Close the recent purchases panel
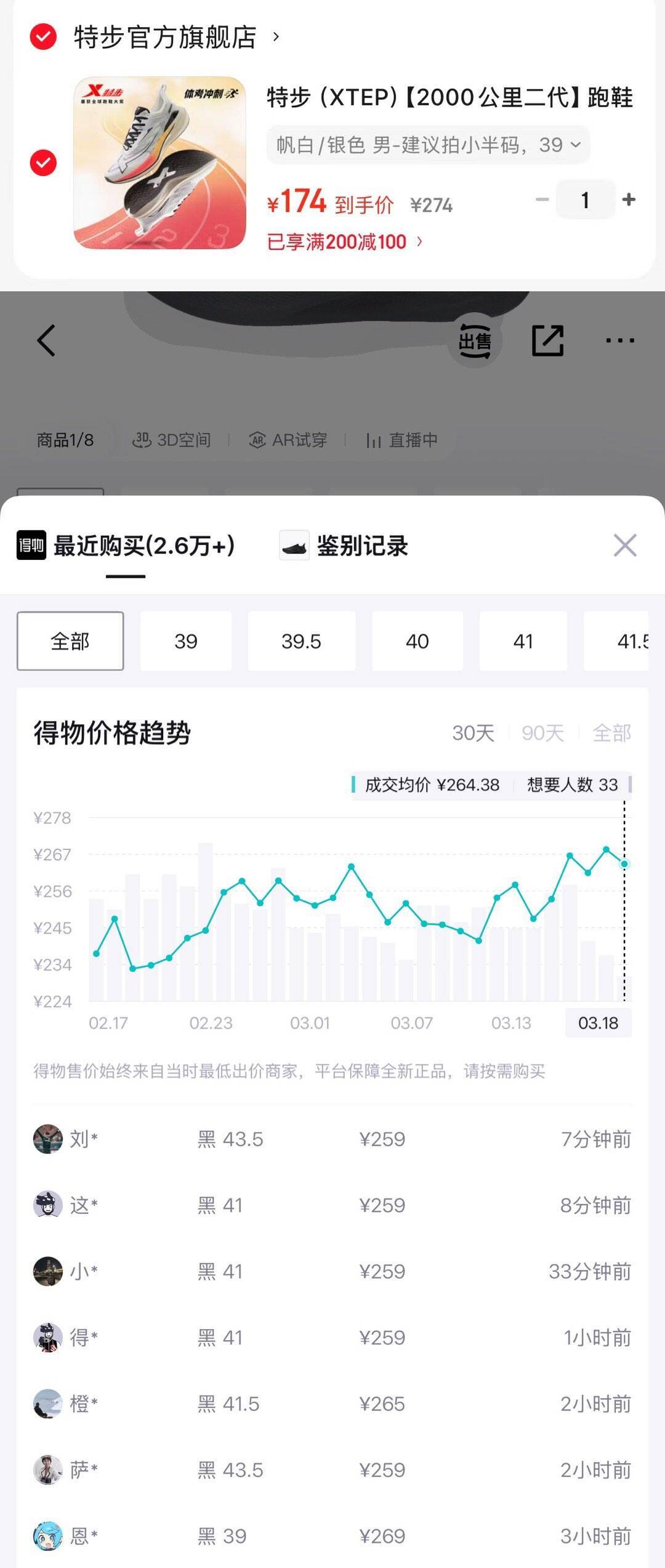 pos(625,546)
